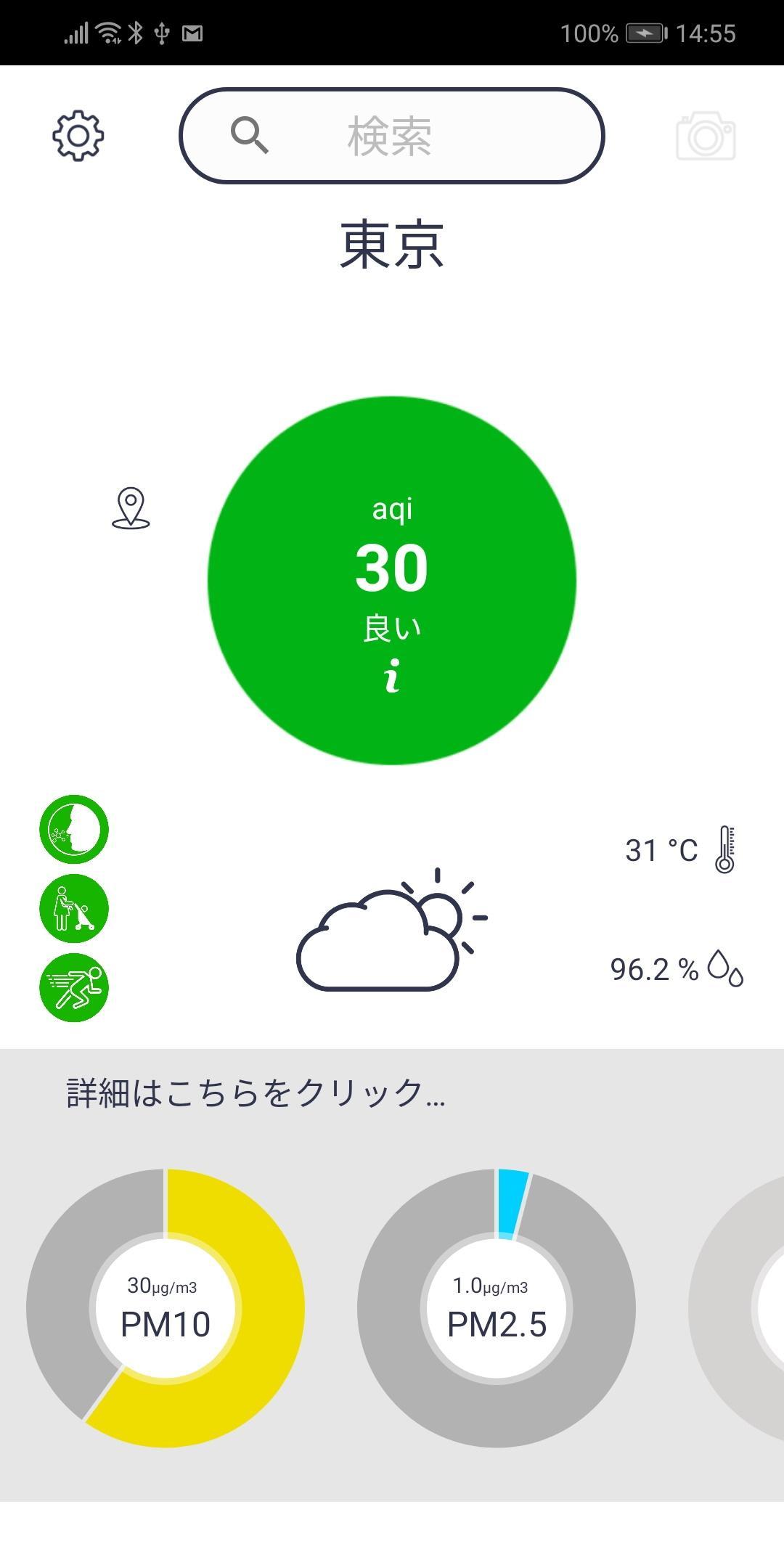Viewport: 784px width, 1568px height.
Task: Open the PM10 detail chart
Action: click(166, 1308)
